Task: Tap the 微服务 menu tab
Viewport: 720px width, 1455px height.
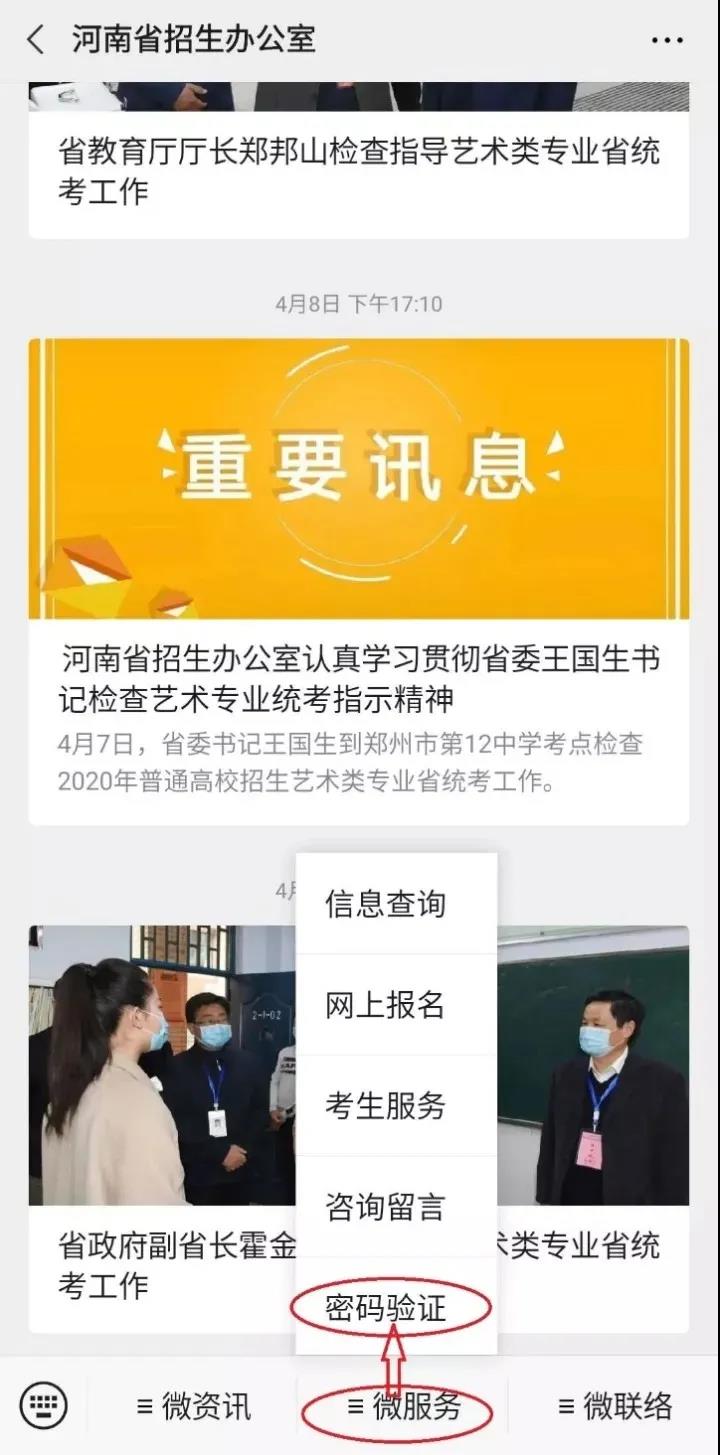Action: click(403, 1407)
